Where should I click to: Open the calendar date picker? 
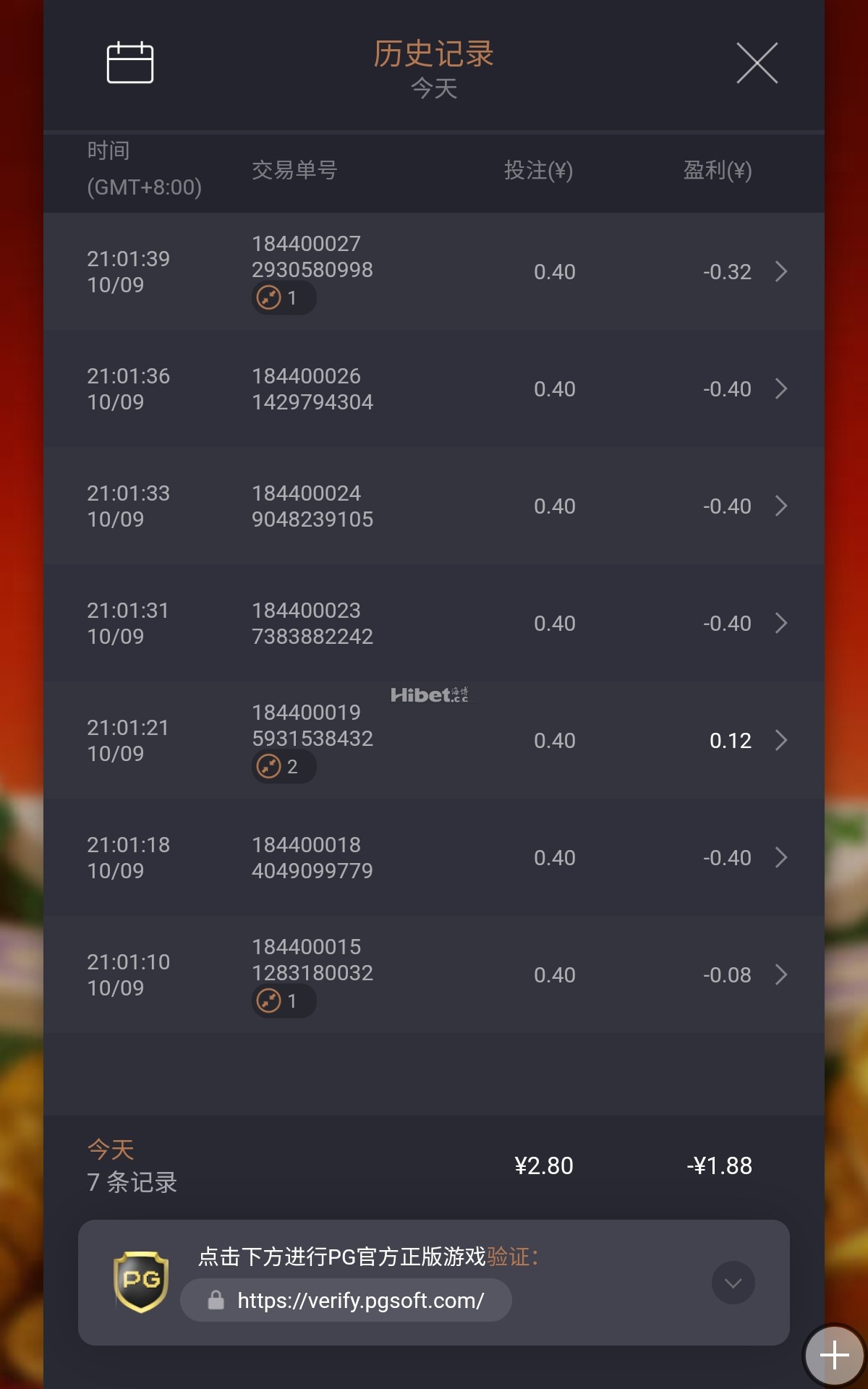[130, 63]
